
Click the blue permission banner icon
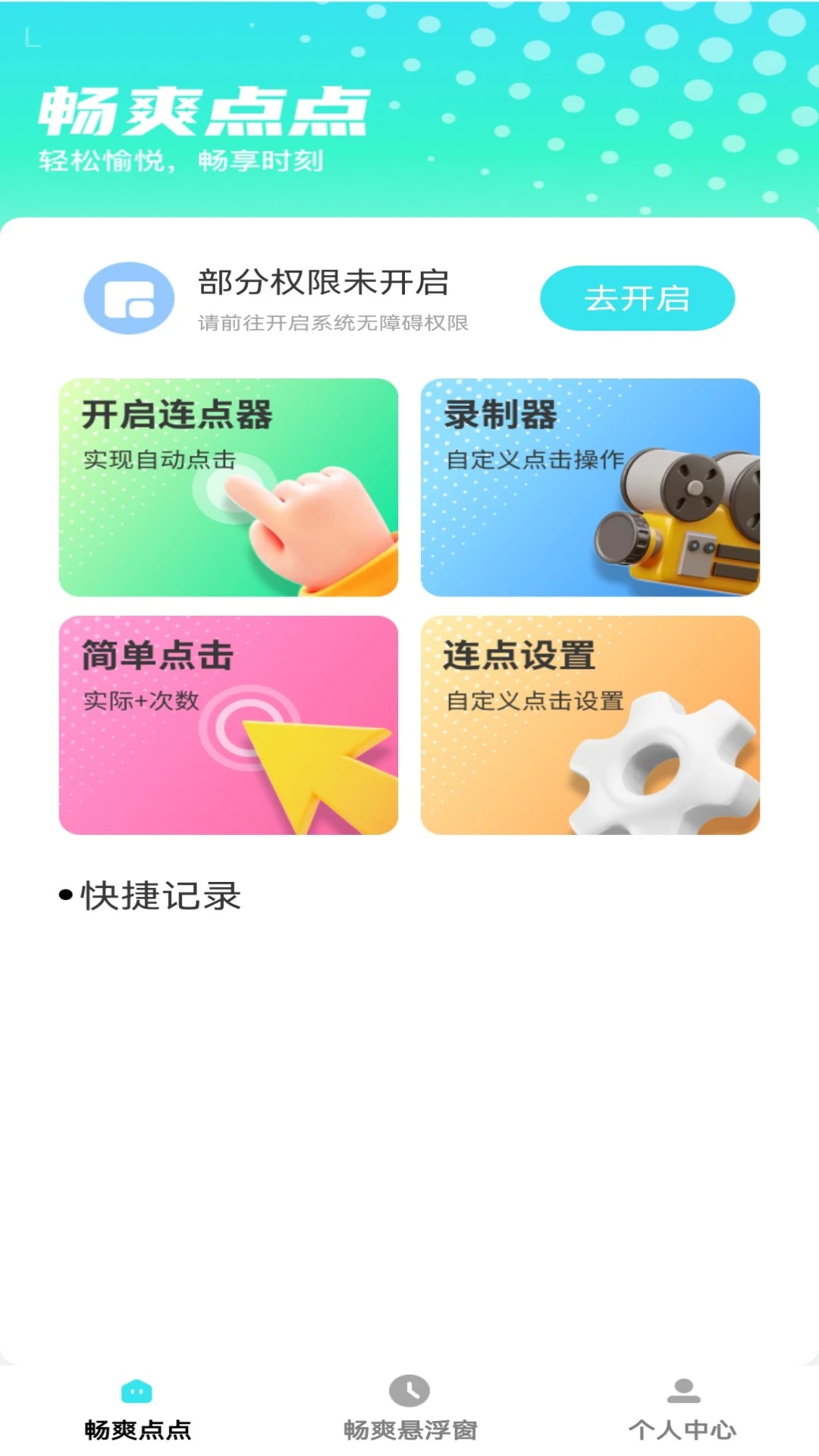(130, 297)
